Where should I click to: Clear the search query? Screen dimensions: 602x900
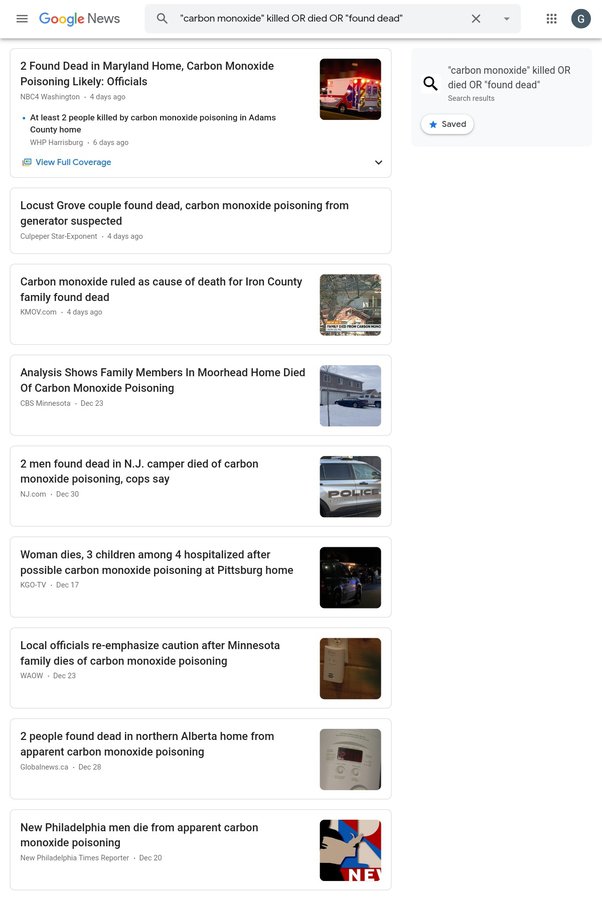point(476,19)
